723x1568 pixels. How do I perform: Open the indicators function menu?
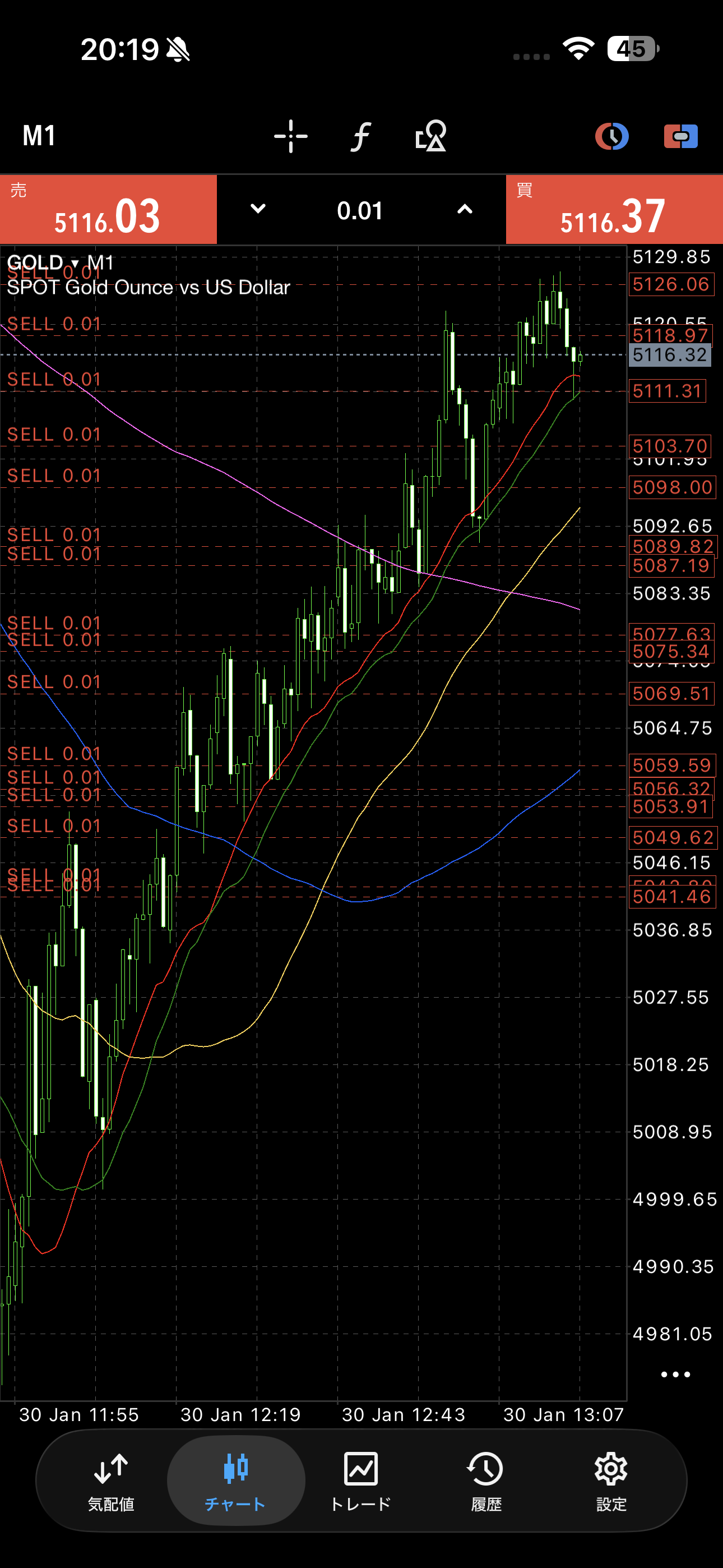point(360,136)
